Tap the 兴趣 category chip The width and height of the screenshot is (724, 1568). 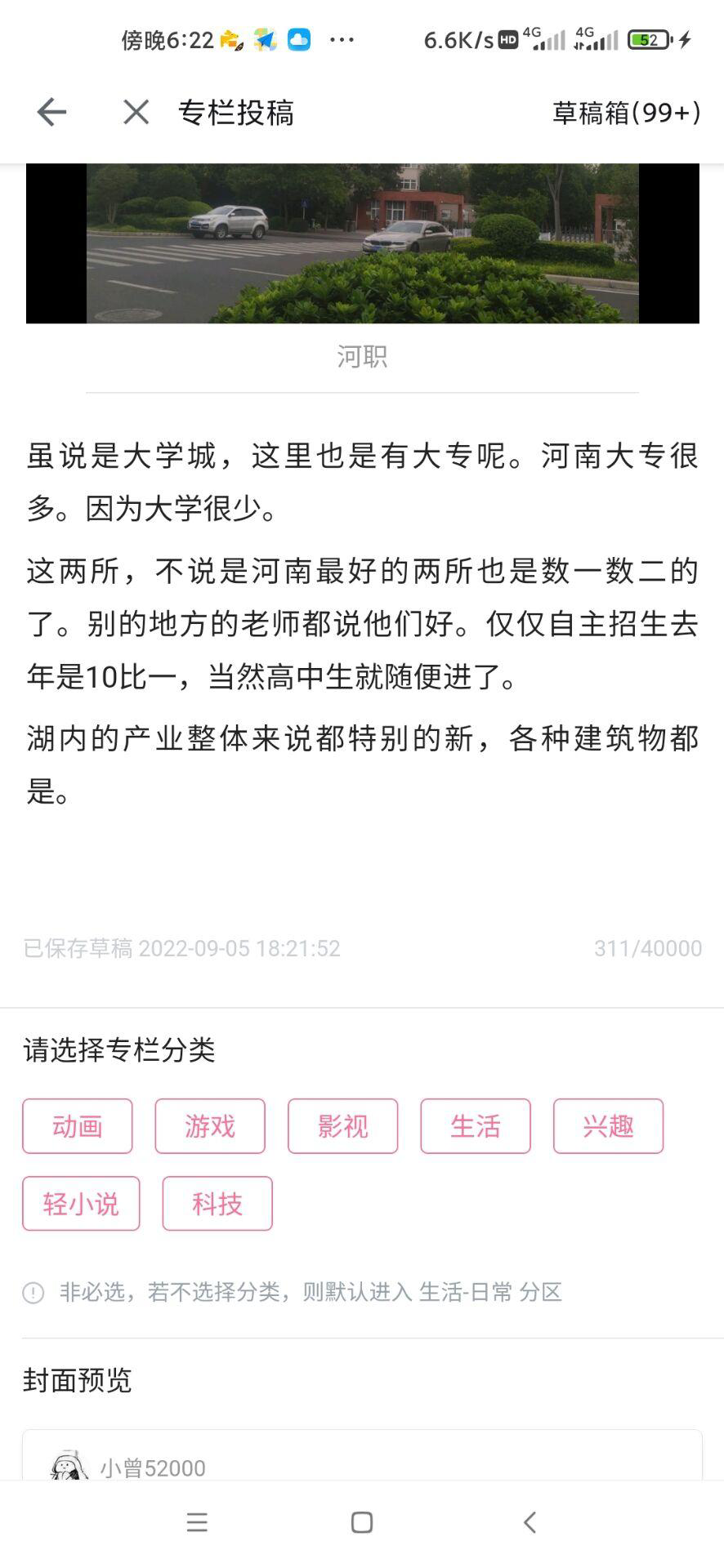608,1126
